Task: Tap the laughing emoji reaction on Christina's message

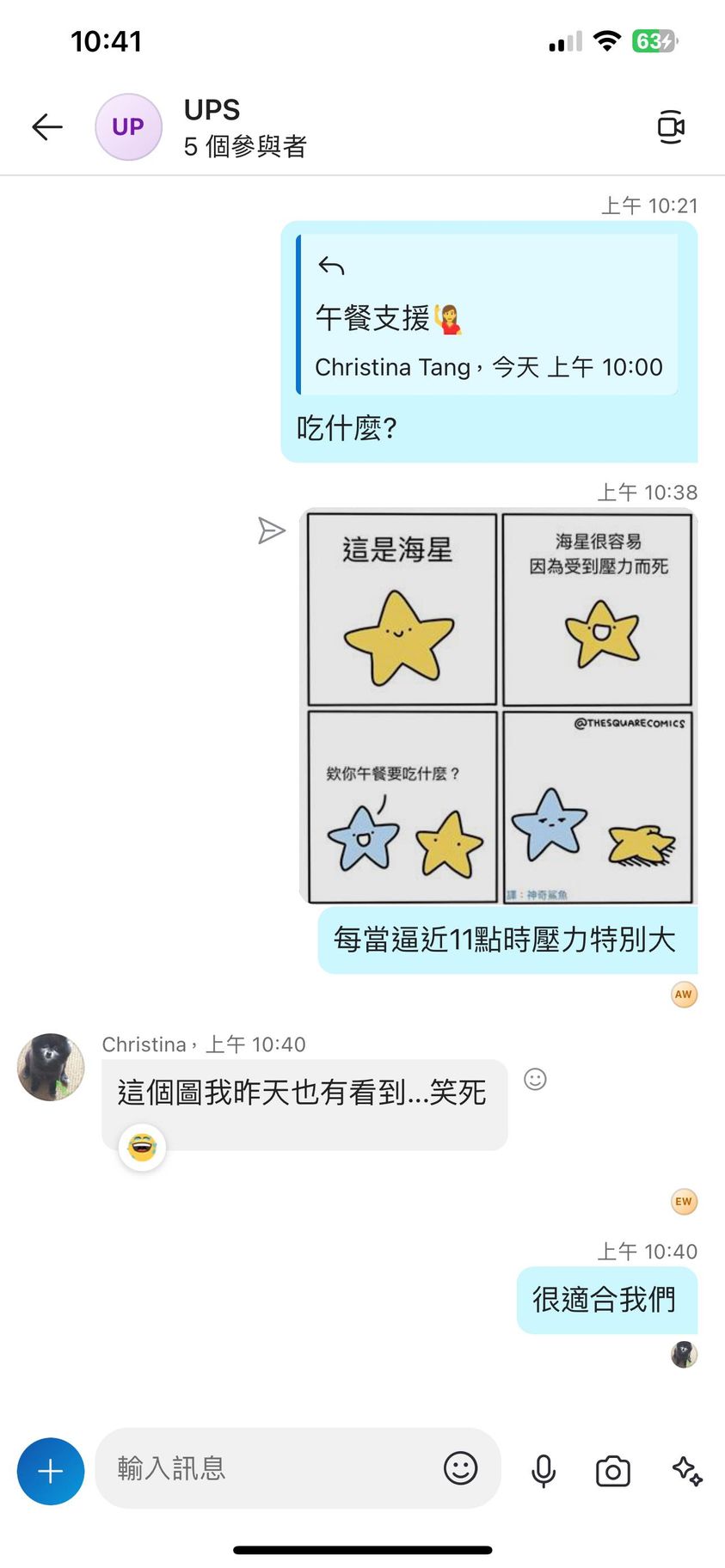Action: tap(142, 1147)
